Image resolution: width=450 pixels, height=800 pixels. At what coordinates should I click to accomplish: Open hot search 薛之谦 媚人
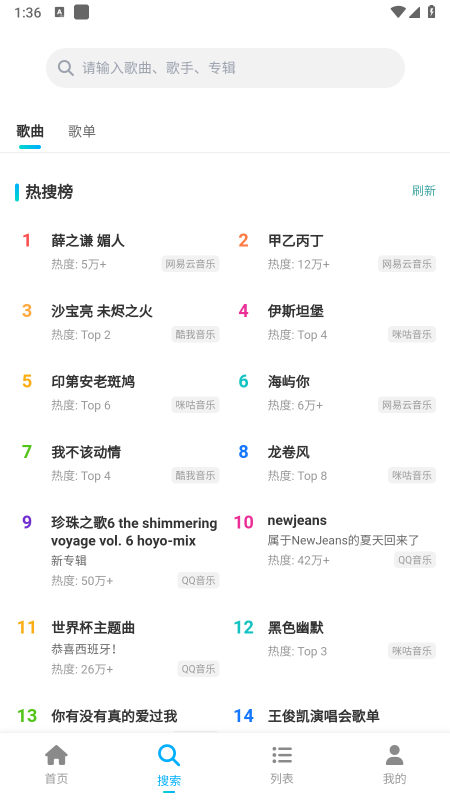[x=118, y=252]
